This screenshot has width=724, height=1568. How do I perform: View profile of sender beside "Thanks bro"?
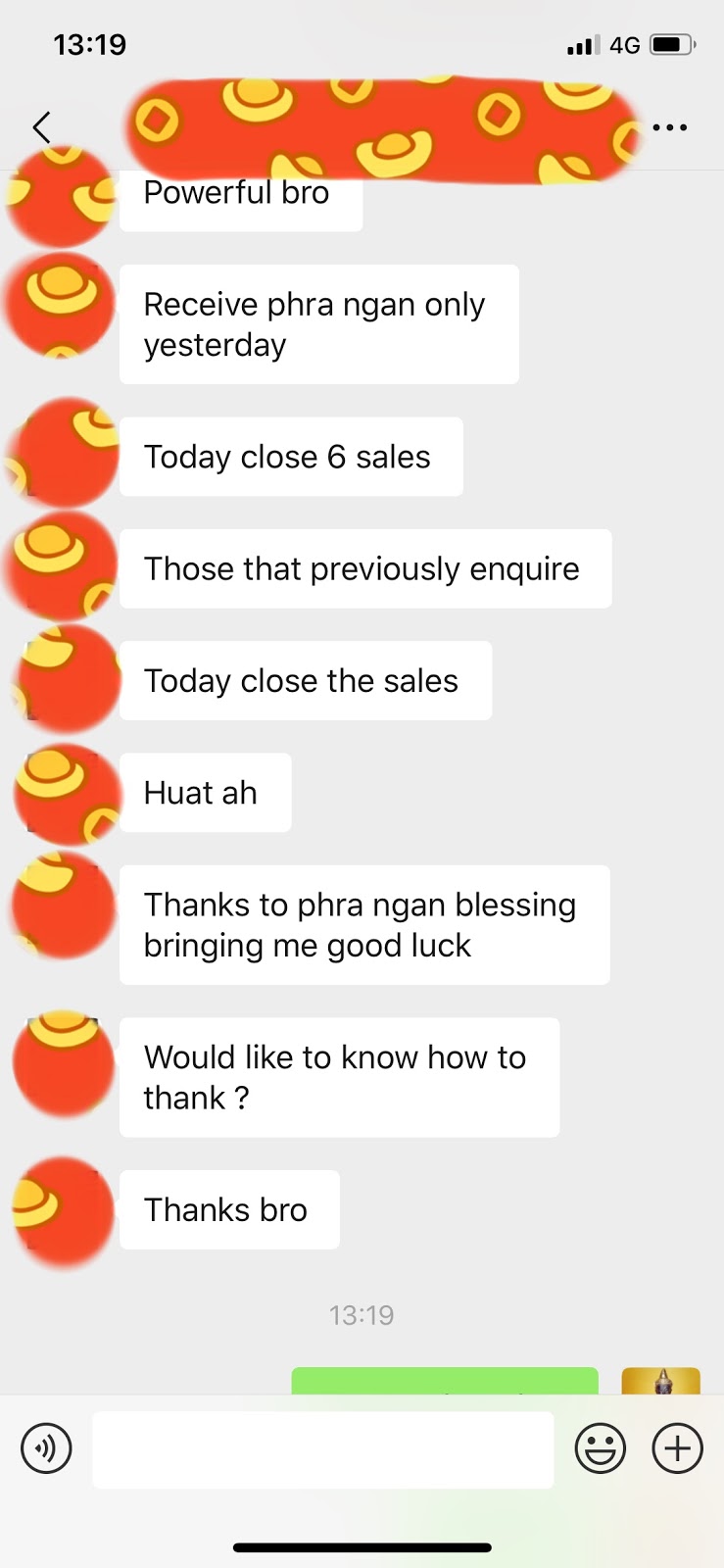click(x=65, y=1211)
